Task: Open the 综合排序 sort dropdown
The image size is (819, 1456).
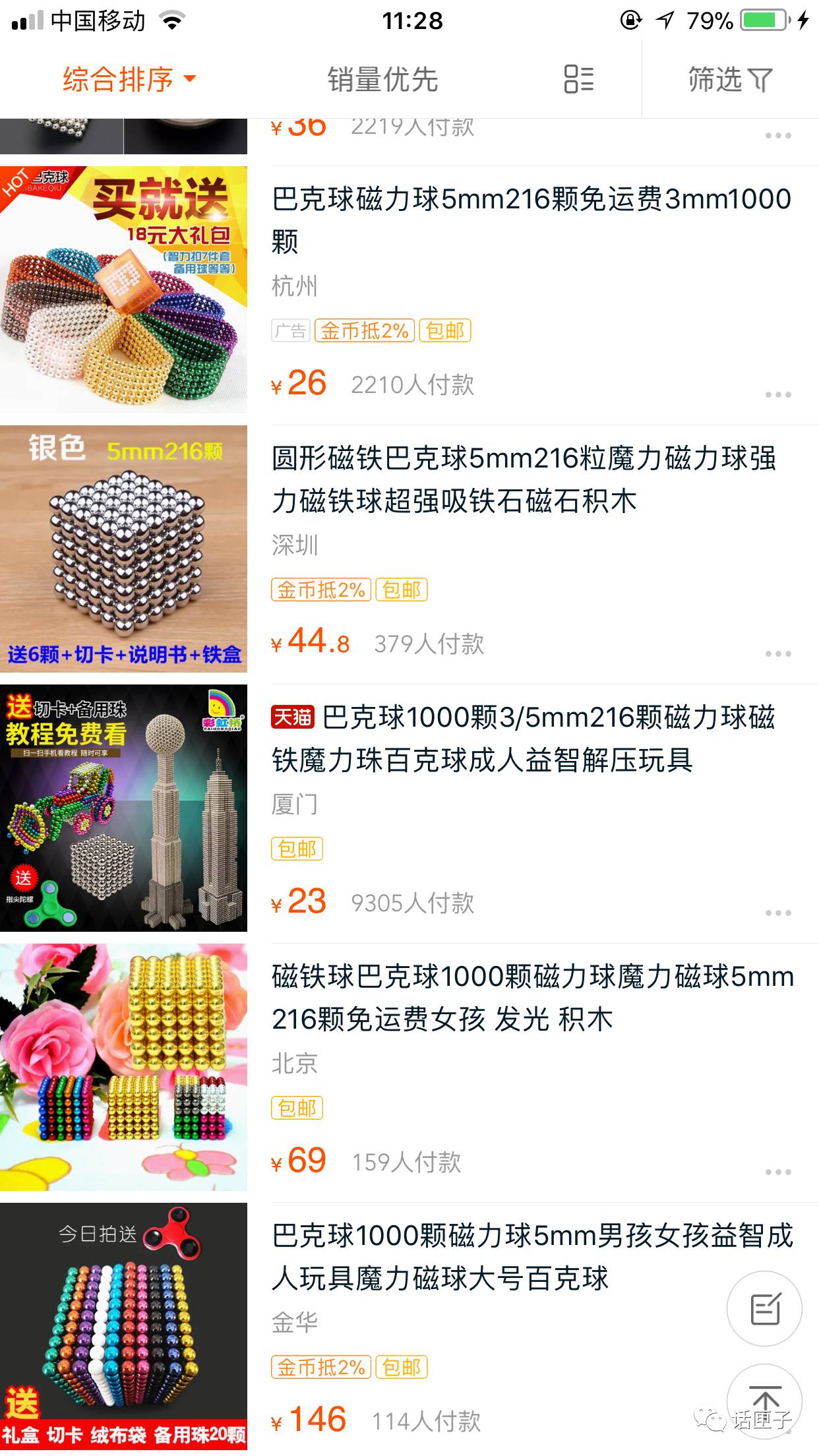Action: [x=129, y=79]
